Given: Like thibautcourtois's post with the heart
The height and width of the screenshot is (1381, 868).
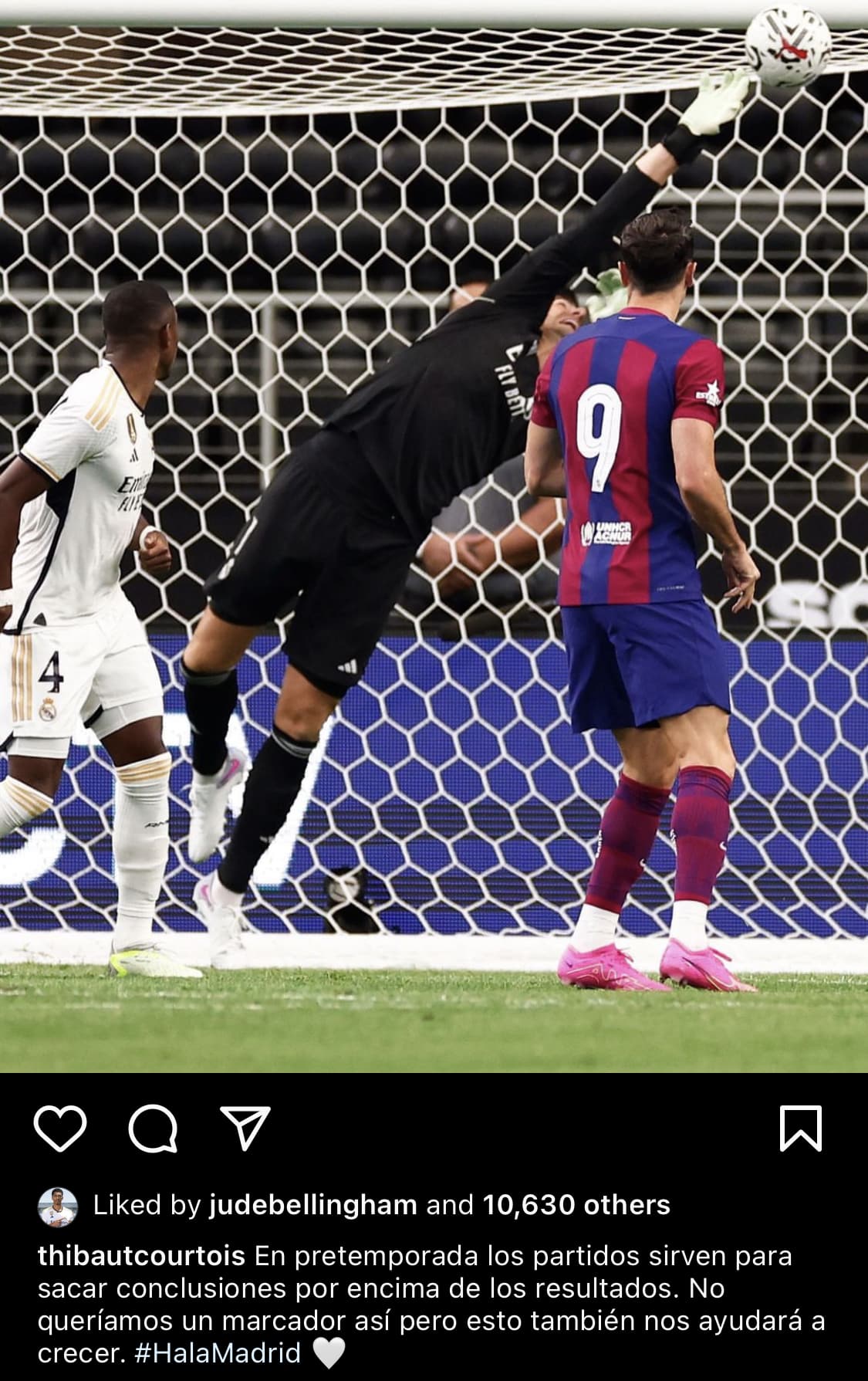Looking at the screenshot, I should [x=60, y=1129].
